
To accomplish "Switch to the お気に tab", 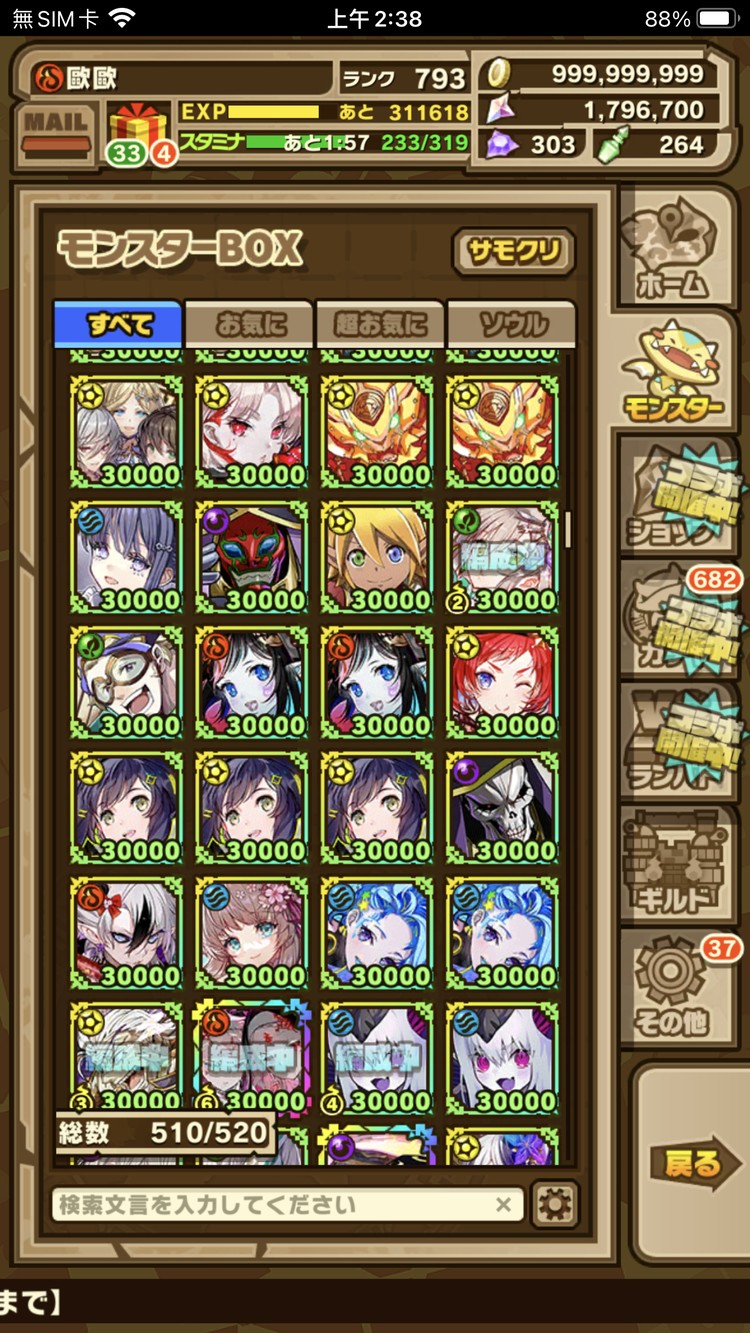I will point(250,324).
